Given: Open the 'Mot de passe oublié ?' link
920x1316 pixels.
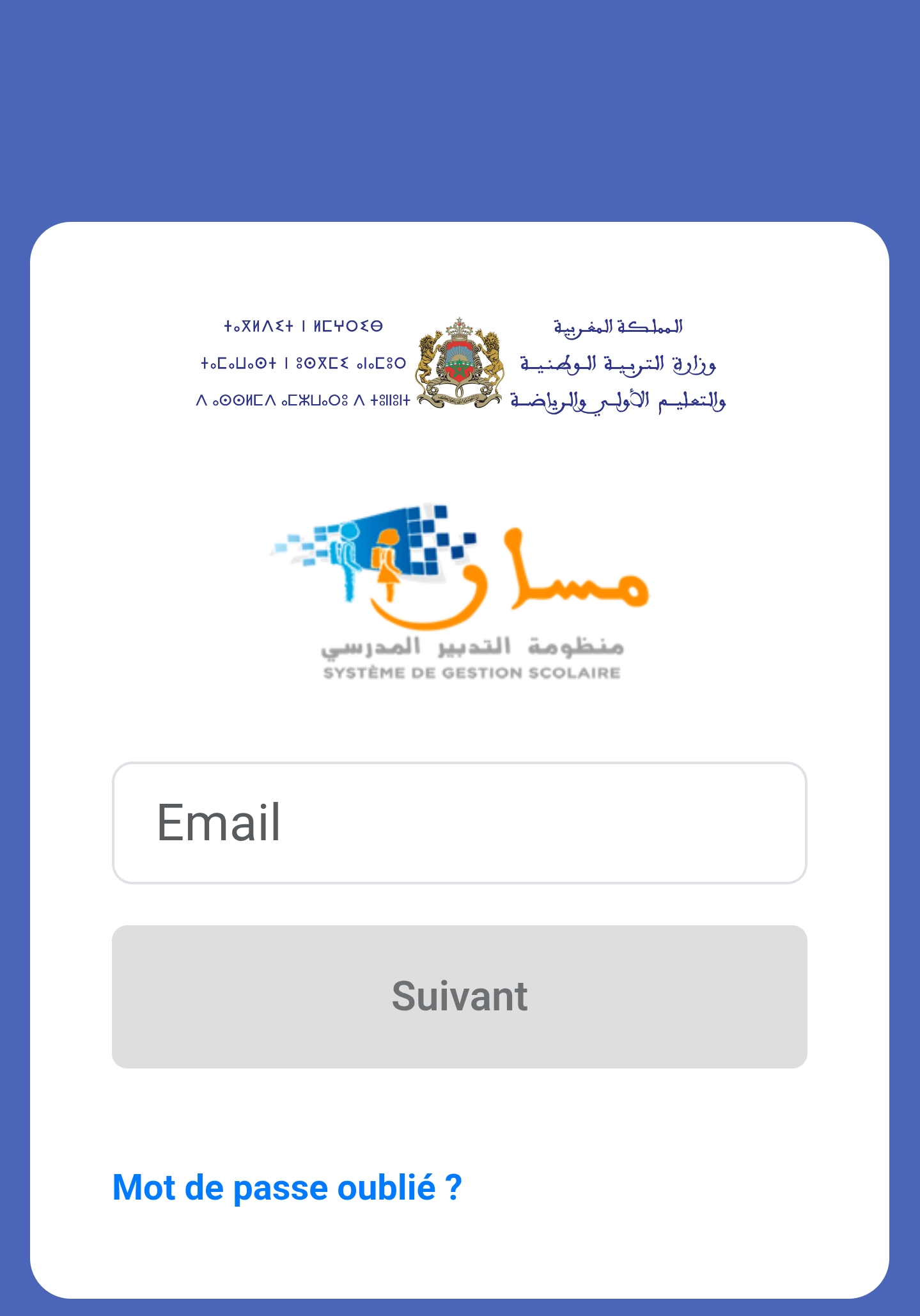Looking at the screenshot, I should [x=287, y=1187].
